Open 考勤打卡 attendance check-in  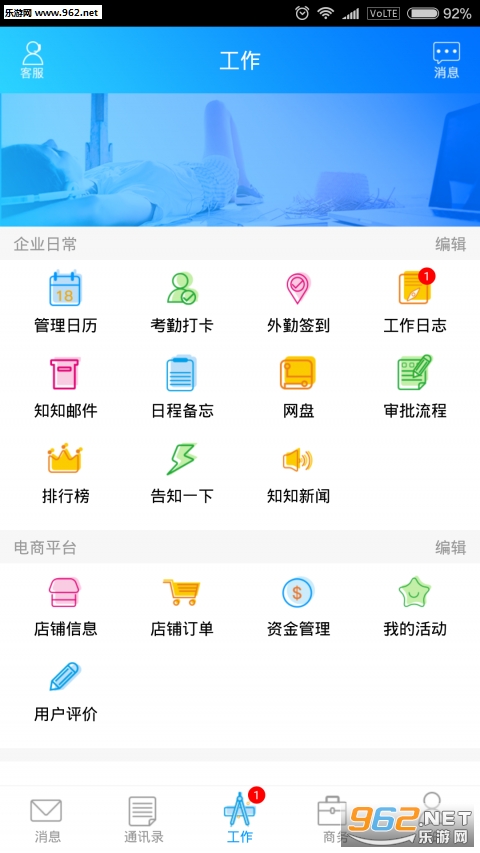coord(182,302)
